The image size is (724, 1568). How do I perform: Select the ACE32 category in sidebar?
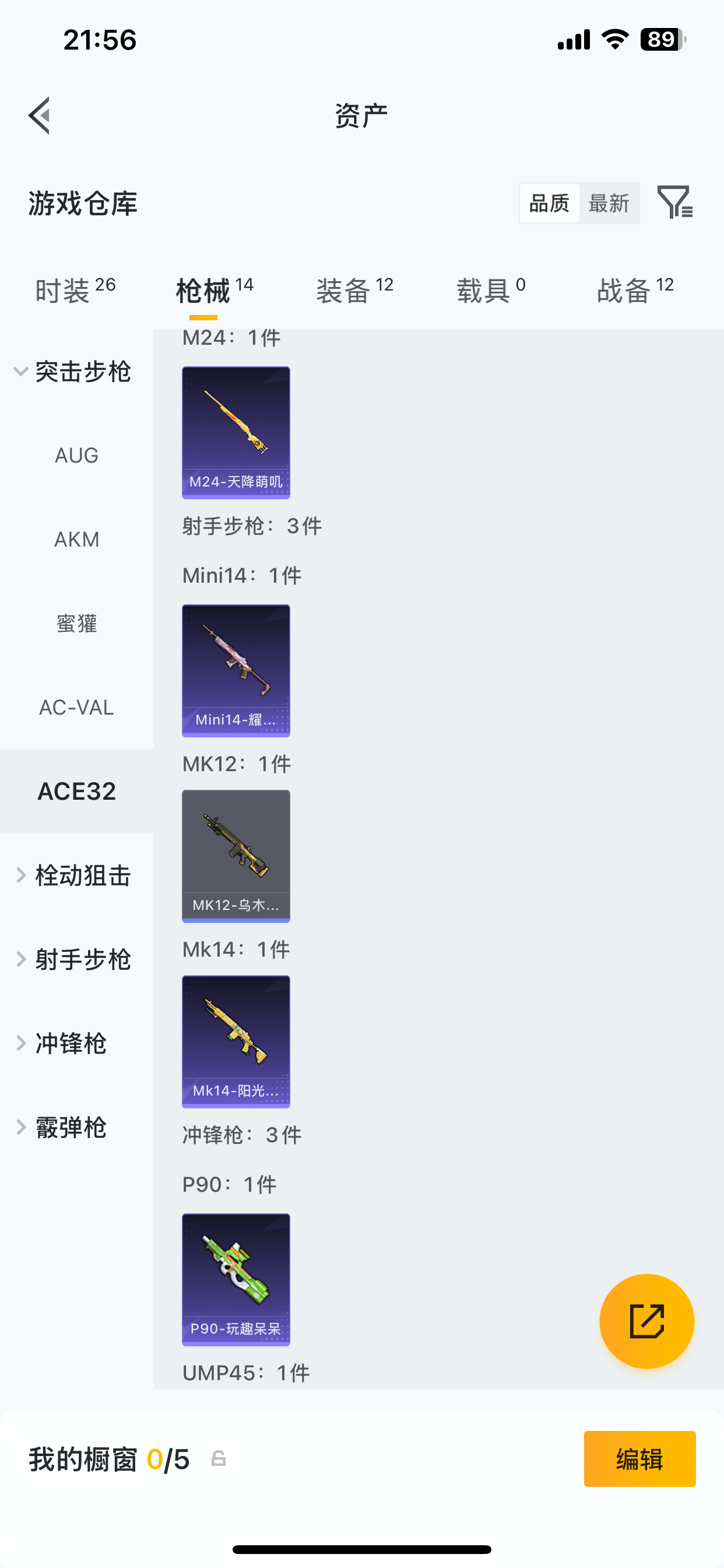[x=77, y=792]
